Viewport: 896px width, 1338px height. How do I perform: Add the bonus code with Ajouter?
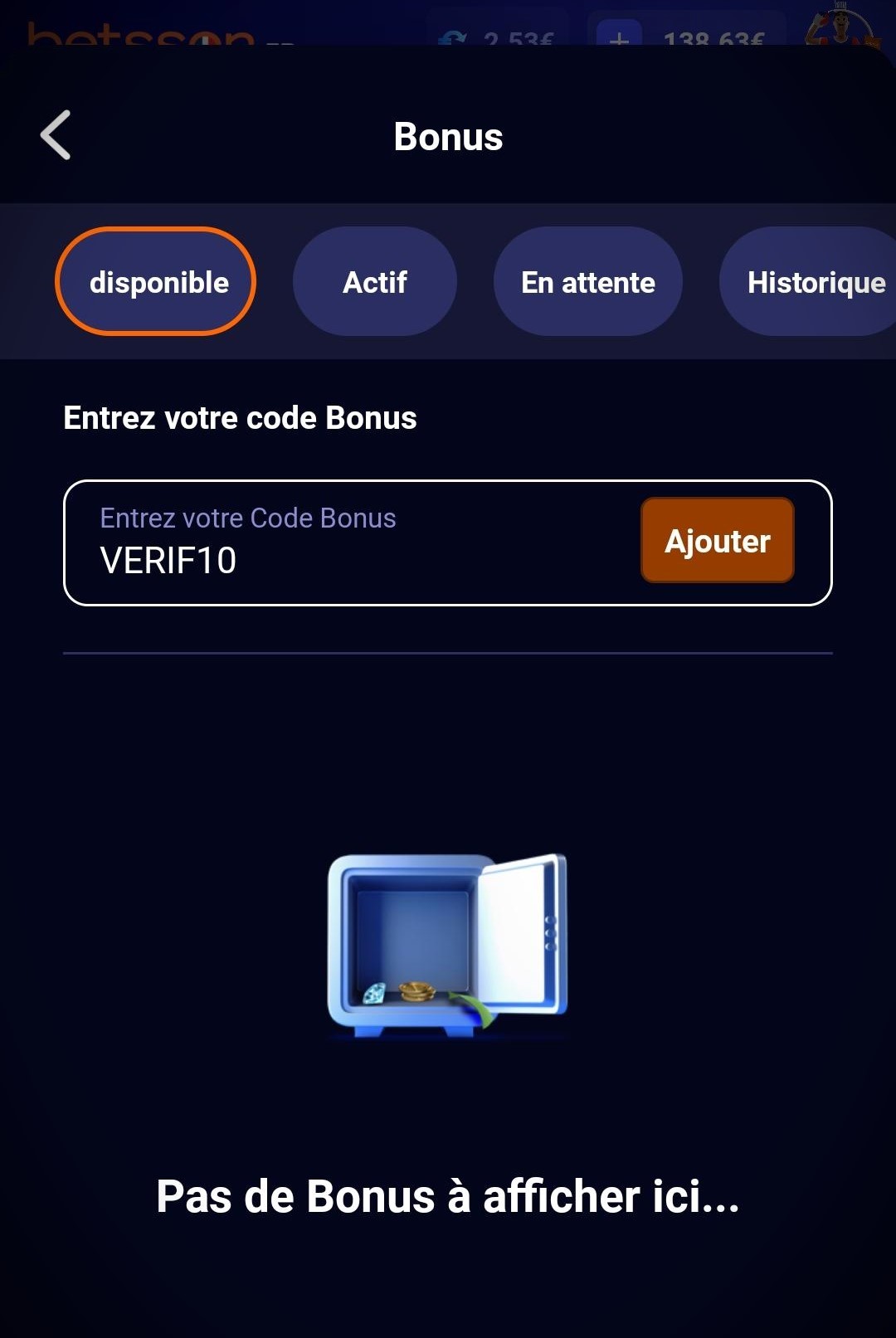(x=717, y=541)
